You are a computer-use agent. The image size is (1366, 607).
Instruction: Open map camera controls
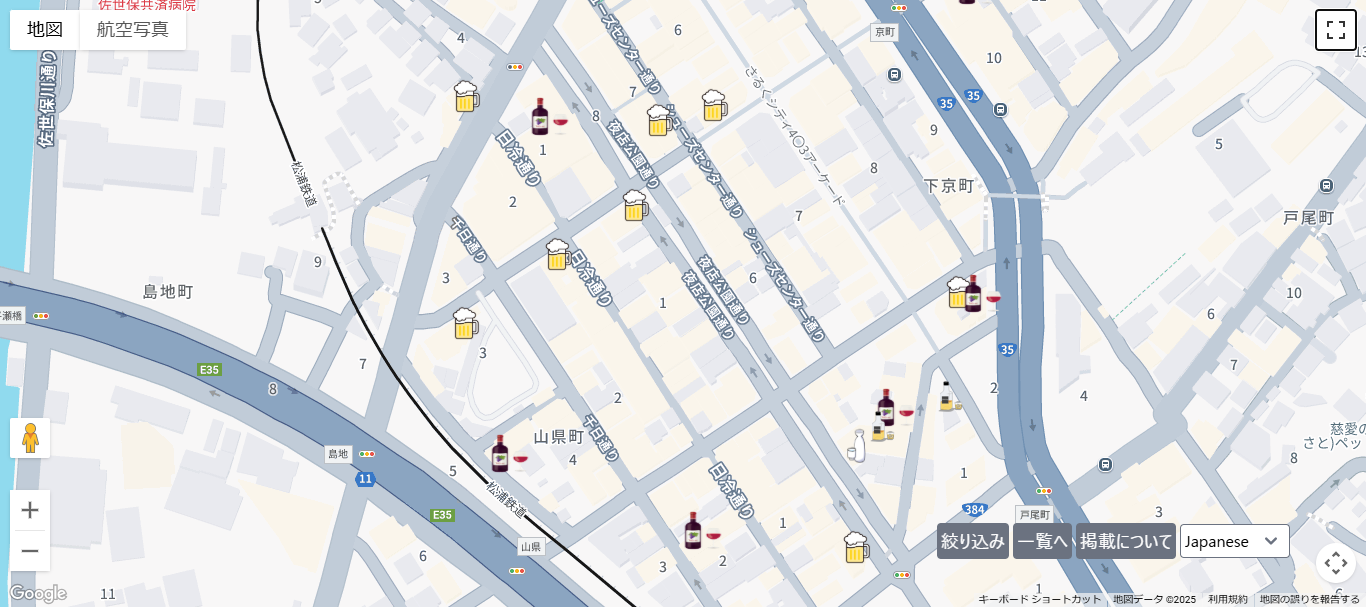1335,562
